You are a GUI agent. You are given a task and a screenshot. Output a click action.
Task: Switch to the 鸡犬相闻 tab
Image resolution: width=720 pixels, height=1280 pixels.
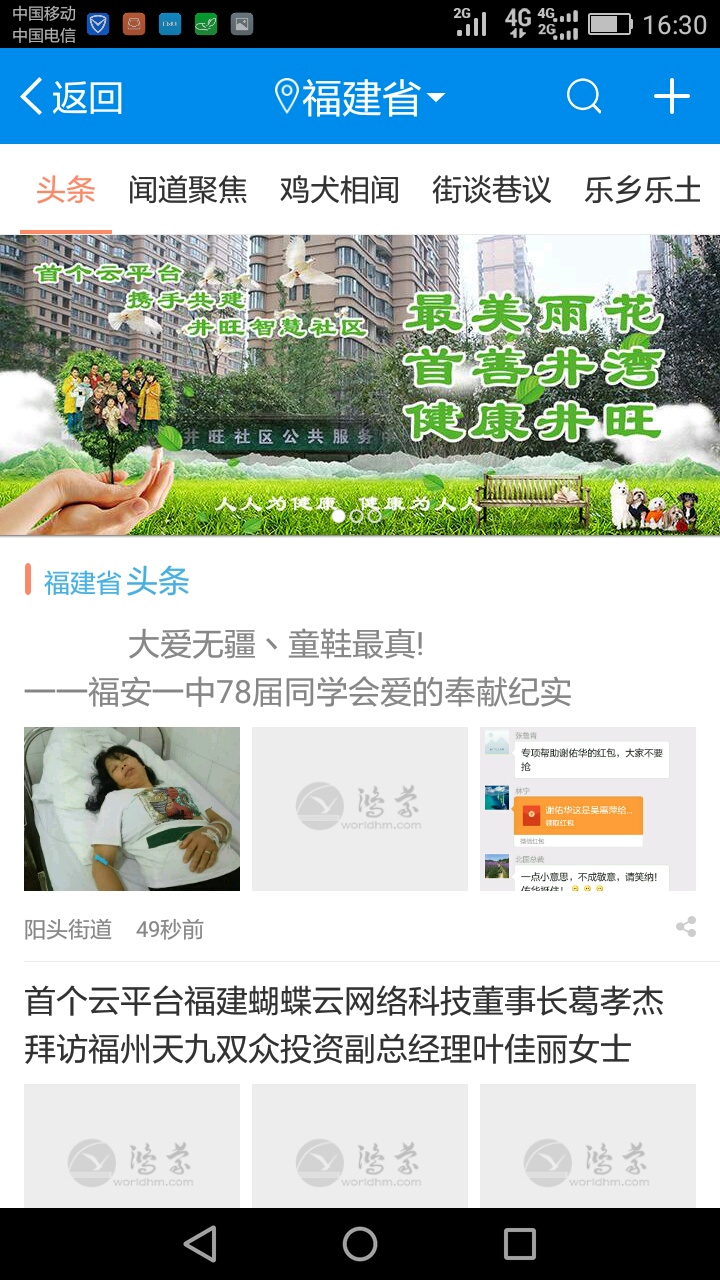coord(339,189)
